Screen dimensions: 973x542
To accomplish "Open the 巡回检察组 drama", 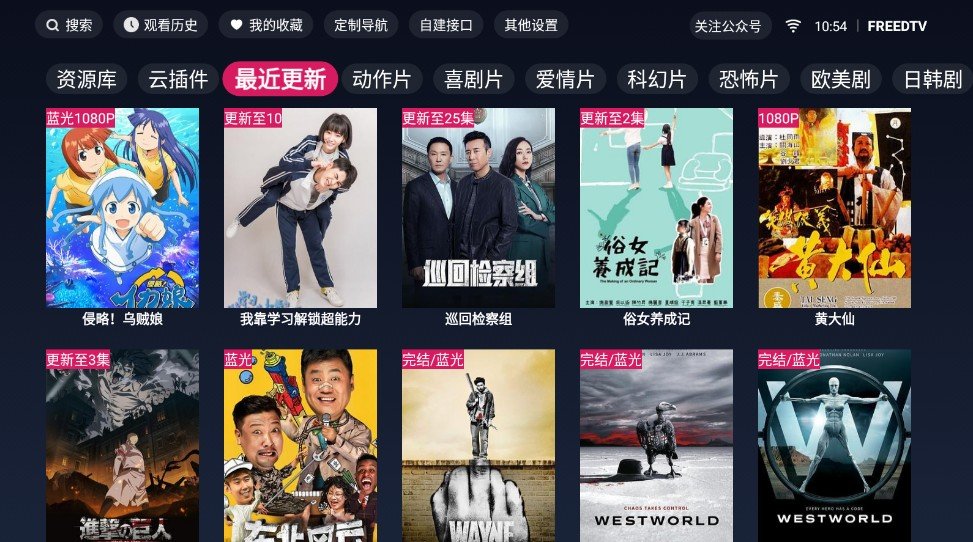I will [478, 208].
